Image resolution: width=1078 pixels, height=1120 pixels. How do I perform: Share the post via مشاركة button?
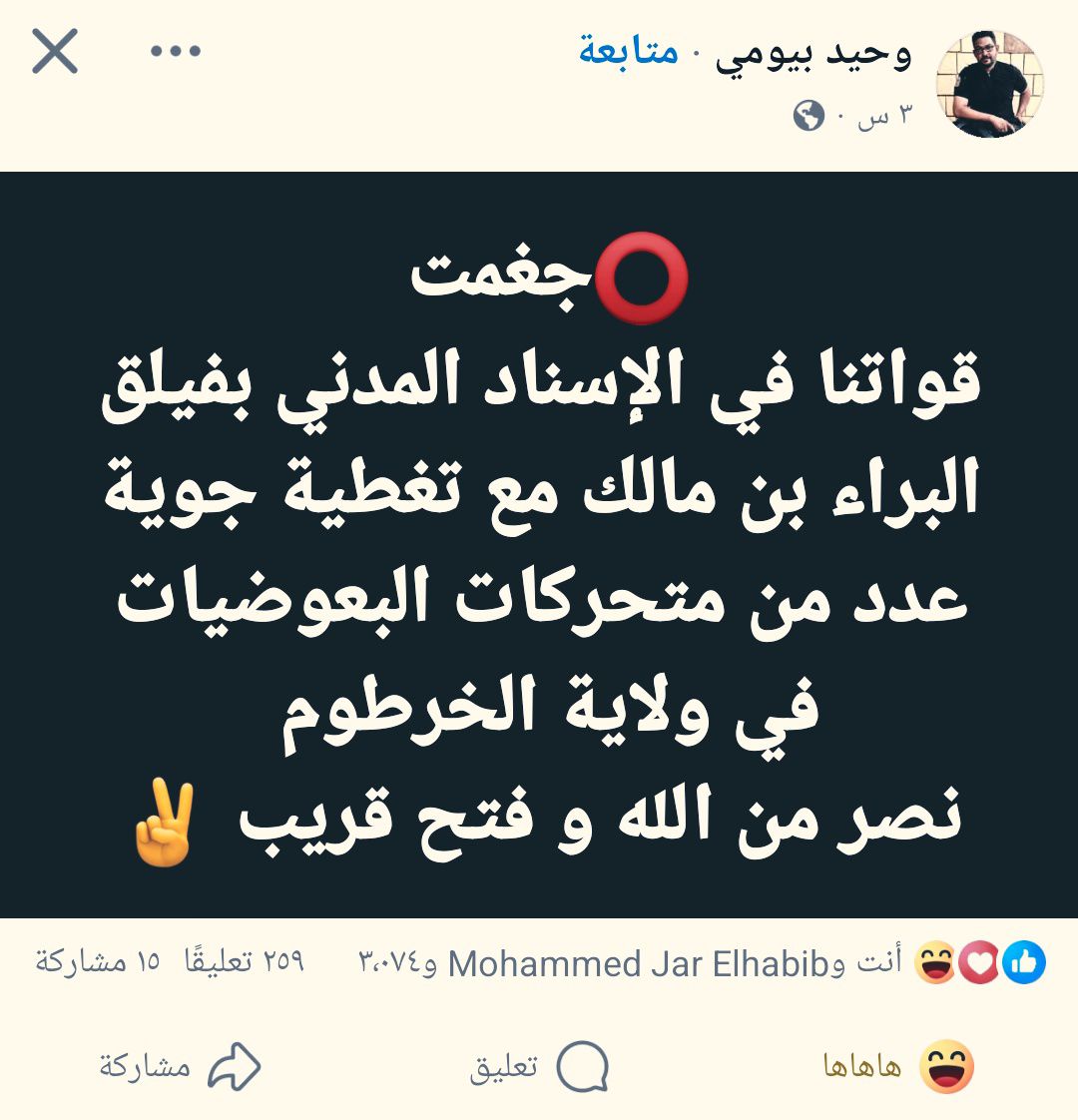point(180,1067)
